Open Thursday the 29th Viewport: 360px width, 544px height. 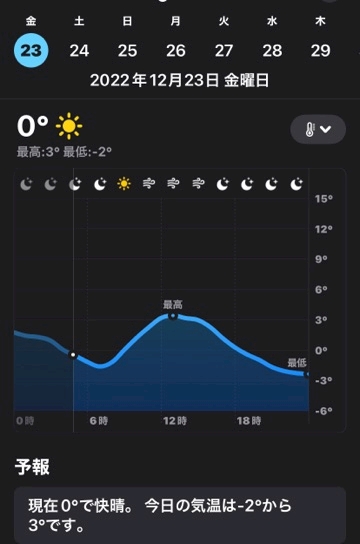320,50
